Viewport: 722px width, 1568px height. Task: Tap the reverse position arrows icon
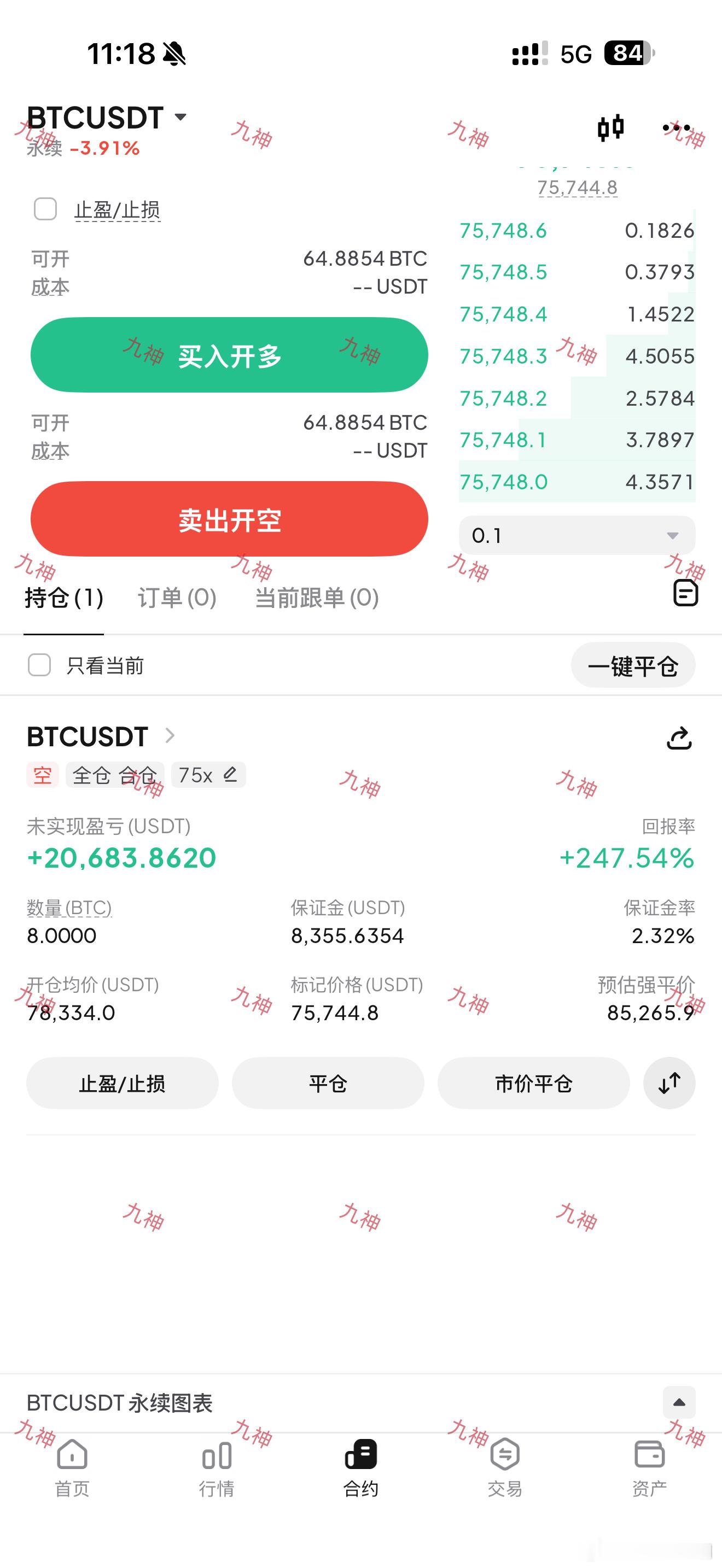668,1084
